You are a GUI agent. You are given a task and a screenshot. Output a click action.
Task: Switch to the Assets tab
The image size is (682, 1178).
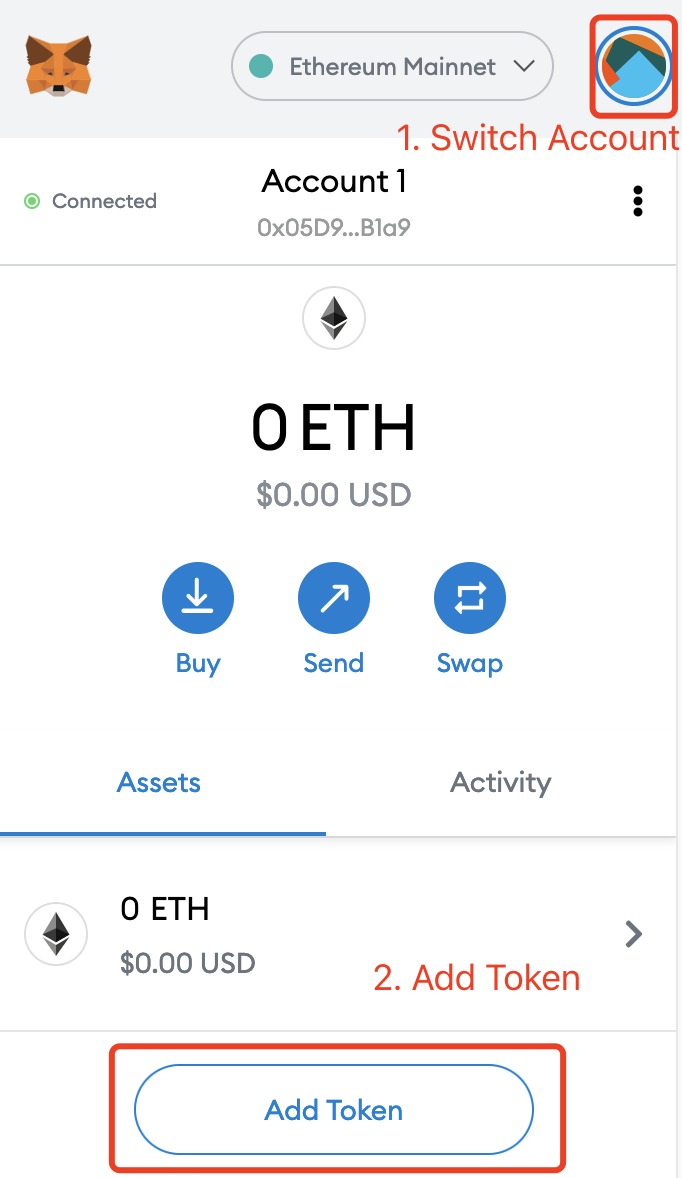coord(159,782)
